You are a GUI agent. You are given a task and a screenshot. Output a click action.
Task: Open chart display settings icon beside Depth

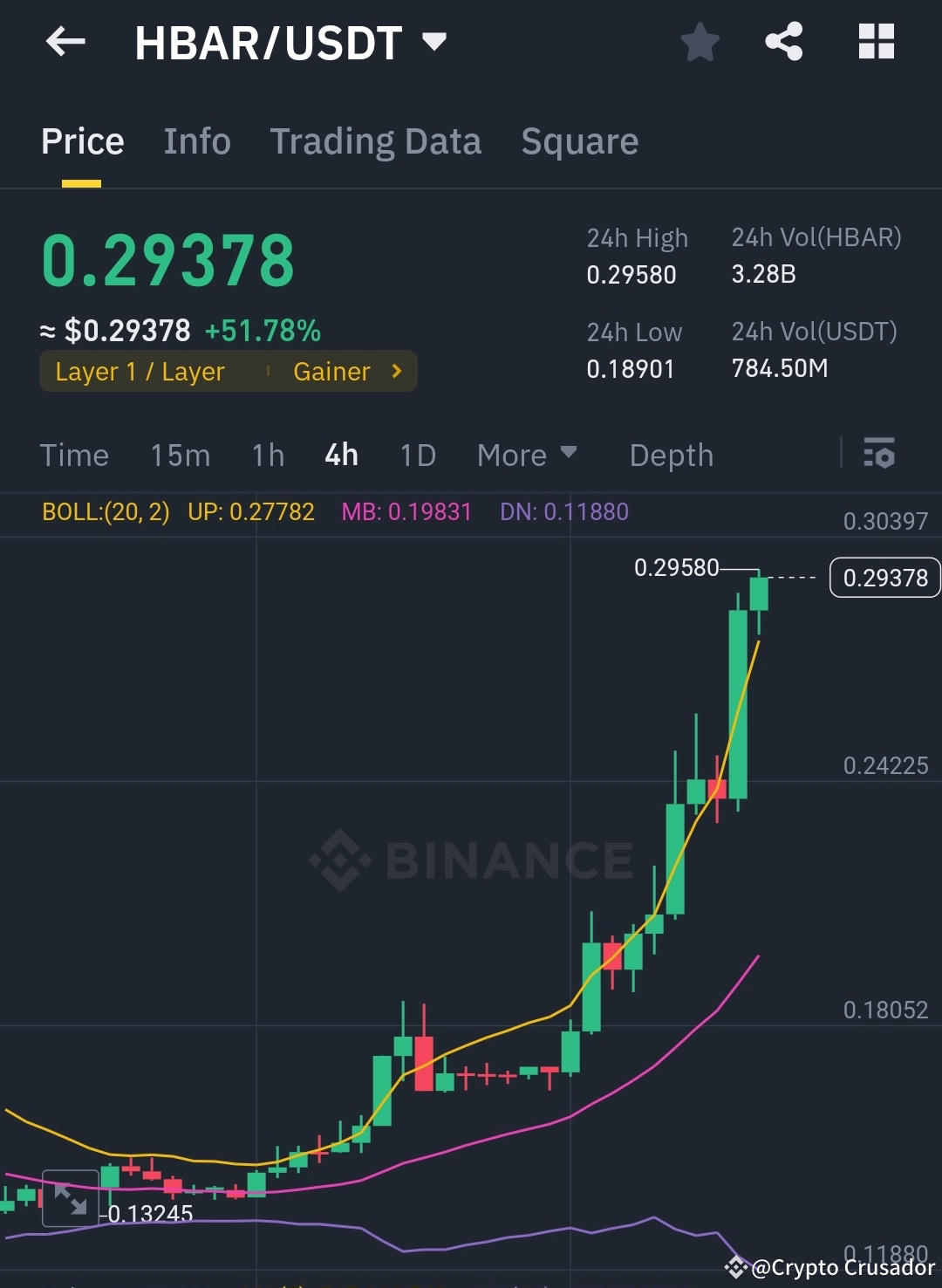[879, 455]
